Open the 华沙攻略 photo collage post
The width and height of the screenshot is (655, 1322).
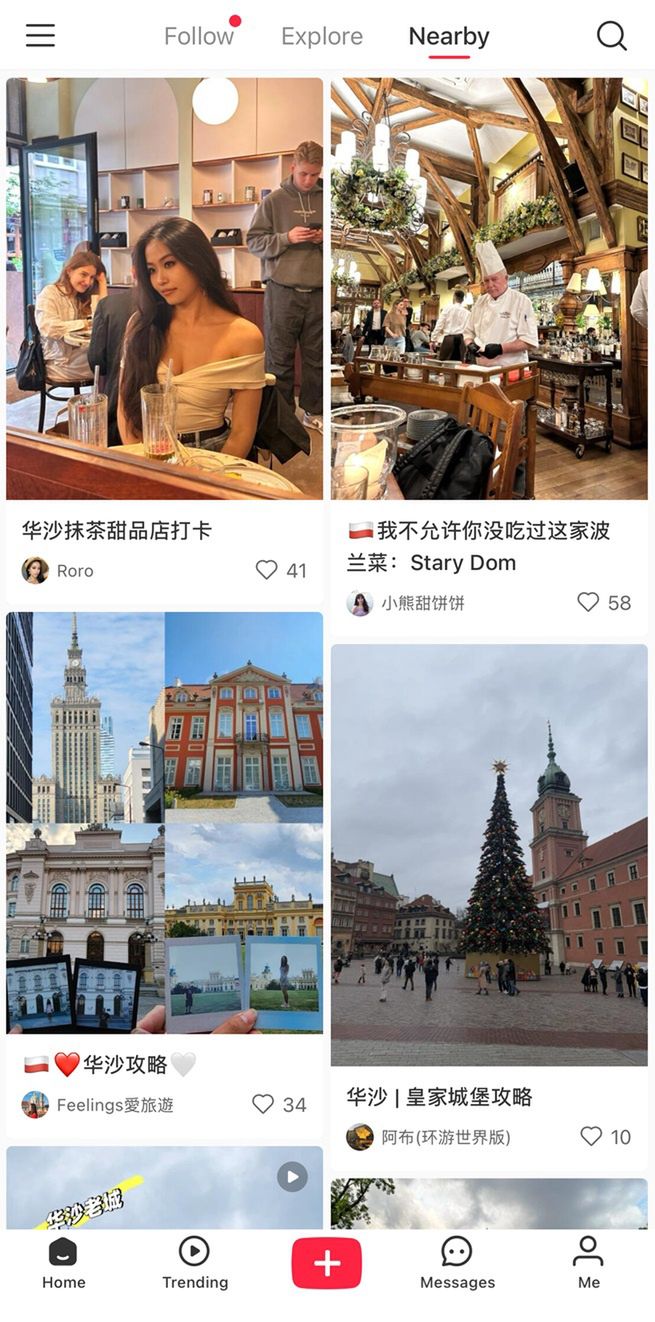pos(165,822)
